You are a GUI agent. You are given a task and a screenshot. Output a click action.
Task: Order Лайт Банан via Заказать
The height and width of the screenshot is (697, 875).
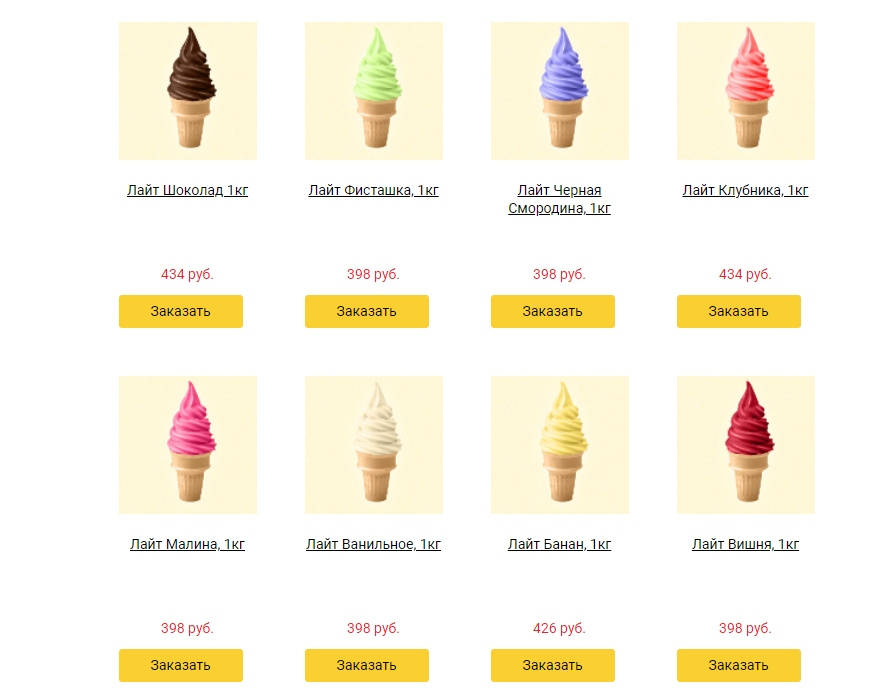[552, 665]
